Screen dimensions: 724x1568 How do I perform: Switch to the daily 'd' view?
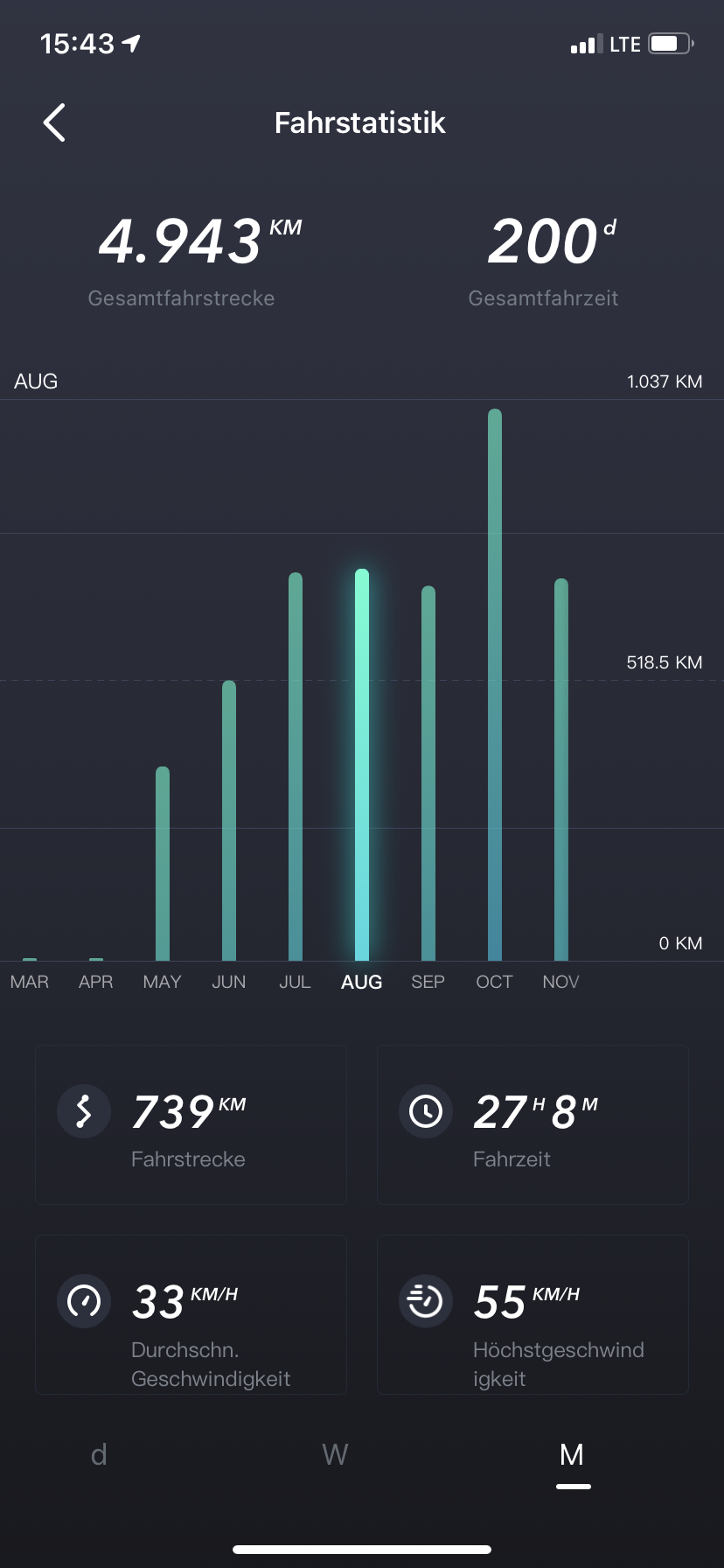(99, 1454)
